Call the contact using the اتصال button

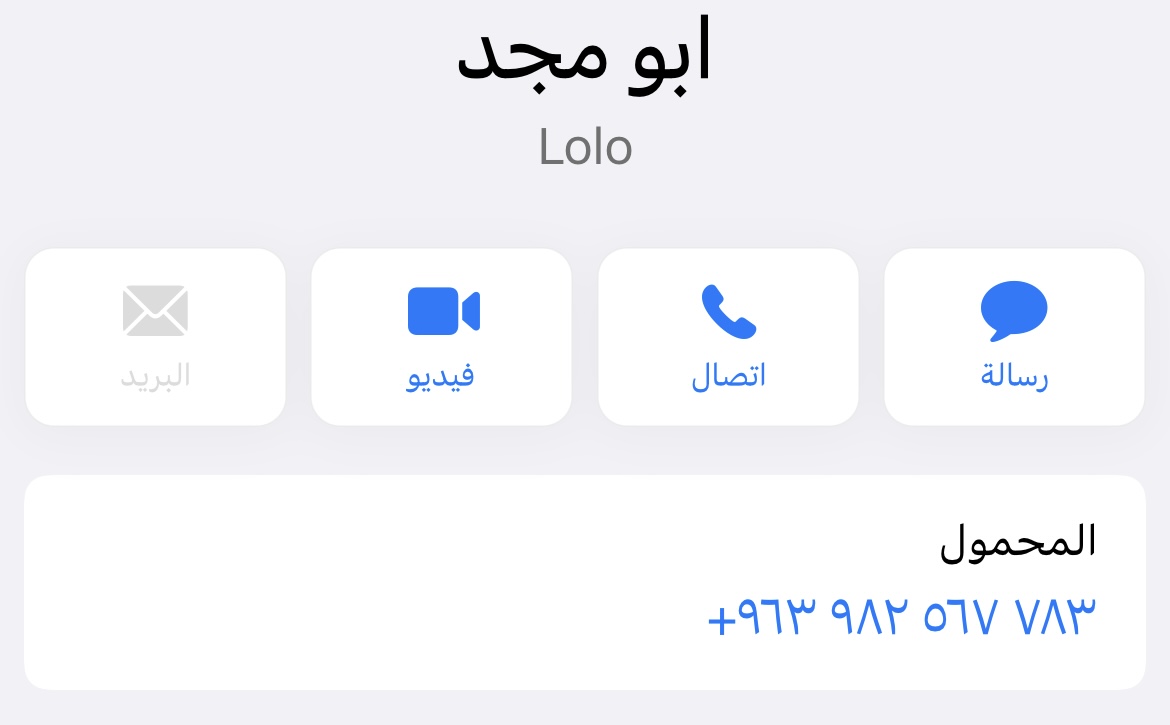click(728, 337)
